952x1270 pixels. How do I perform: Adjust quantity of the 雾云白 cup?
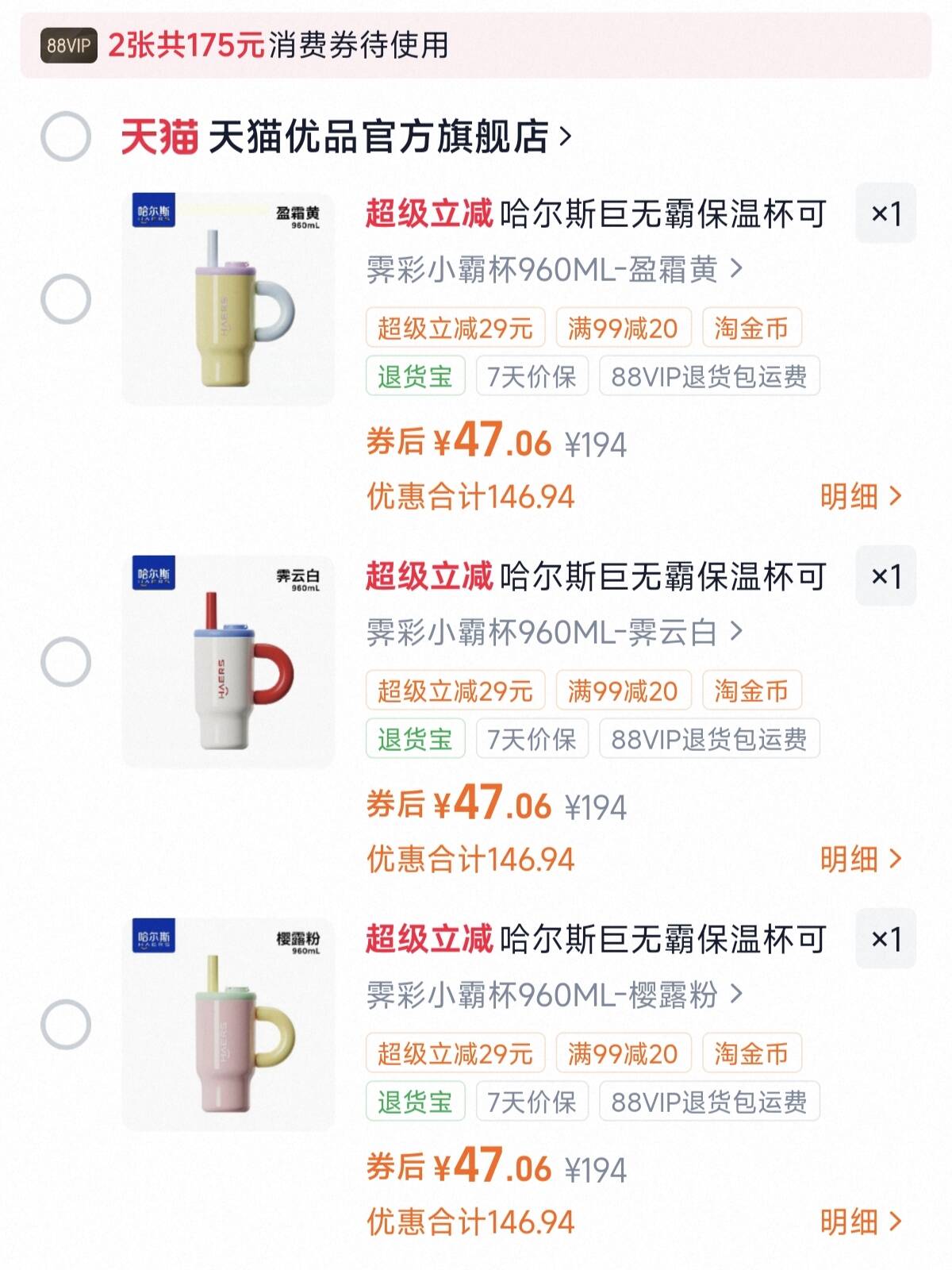[x=885, y=576]
